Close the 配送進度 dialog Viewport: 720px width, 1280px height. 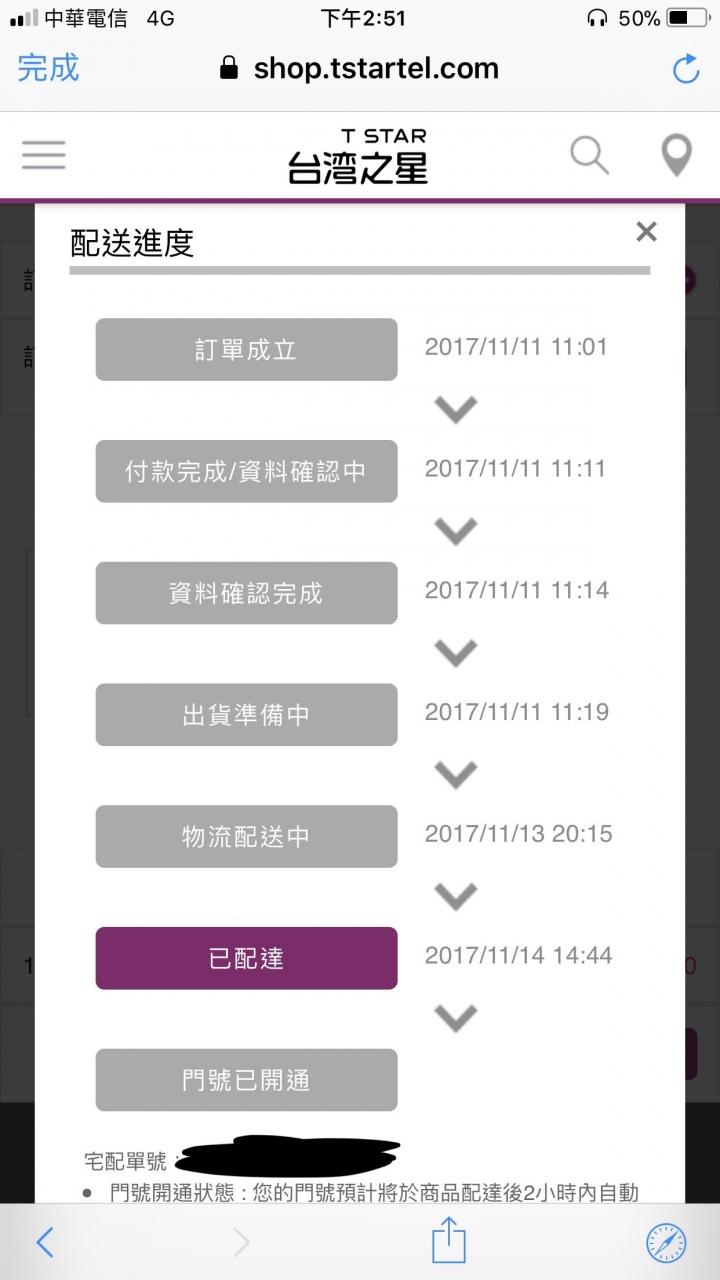pos(647,232)
